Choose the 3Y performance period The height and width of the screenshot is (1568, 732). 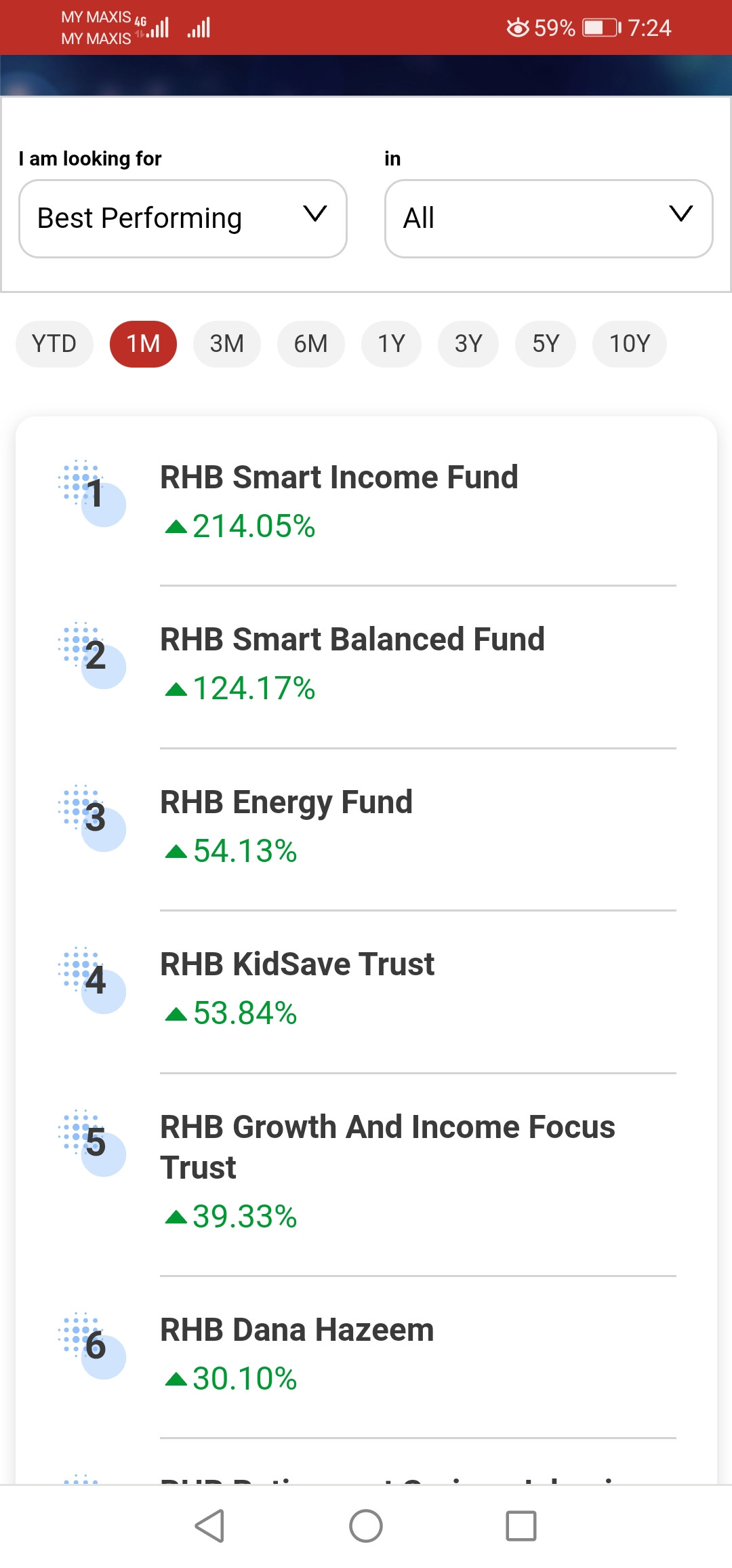tap(468, 344)
